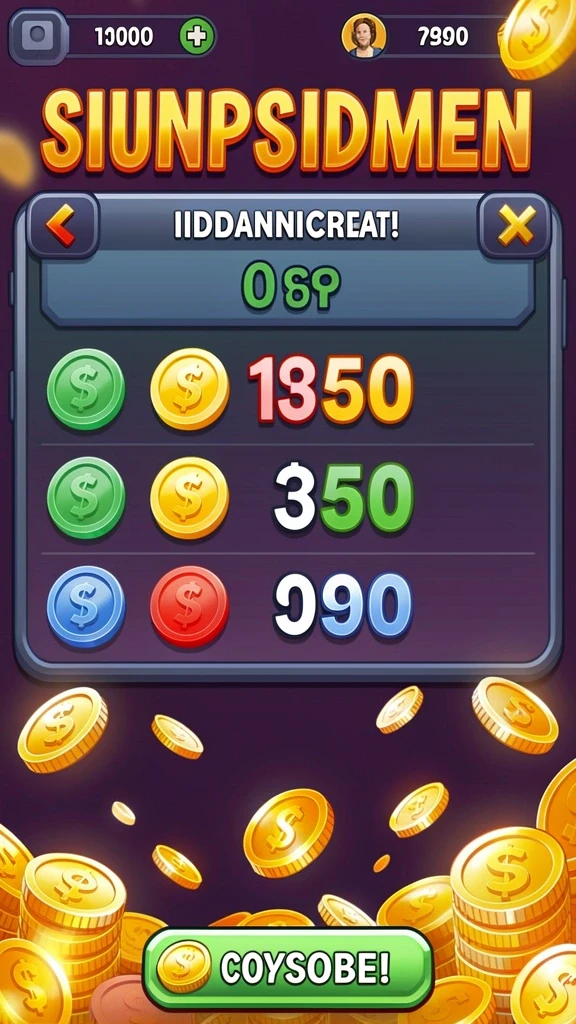This screenshot has height=1024, width=576.
Task: Open the square icon in the top-left corner
Action: (x=38, y=37)
